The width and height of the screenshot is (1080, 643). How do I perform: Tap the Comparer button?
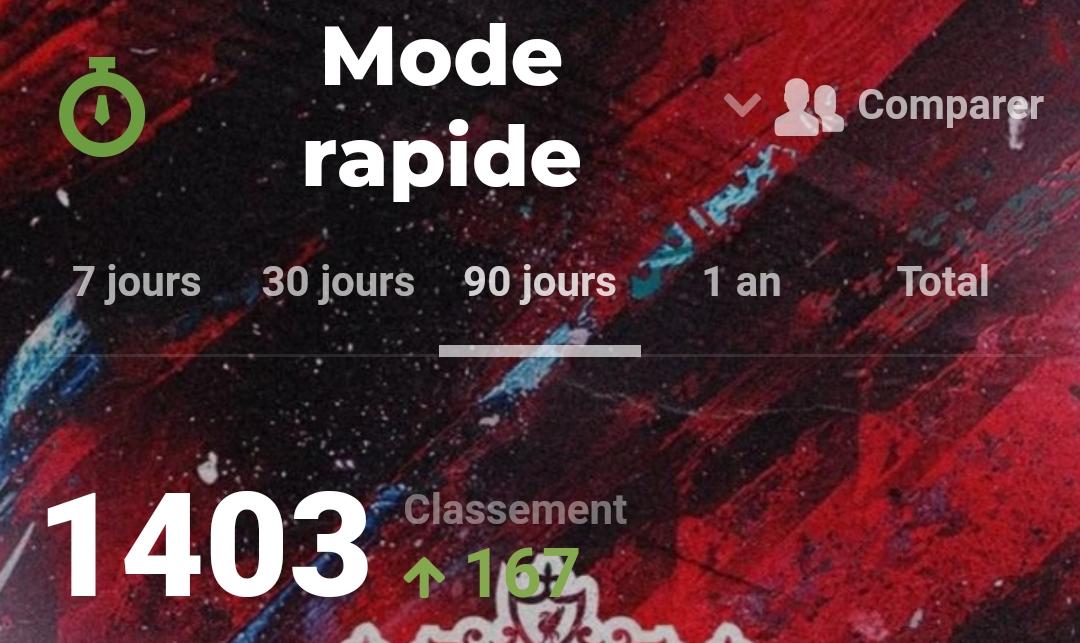(910, 106)
